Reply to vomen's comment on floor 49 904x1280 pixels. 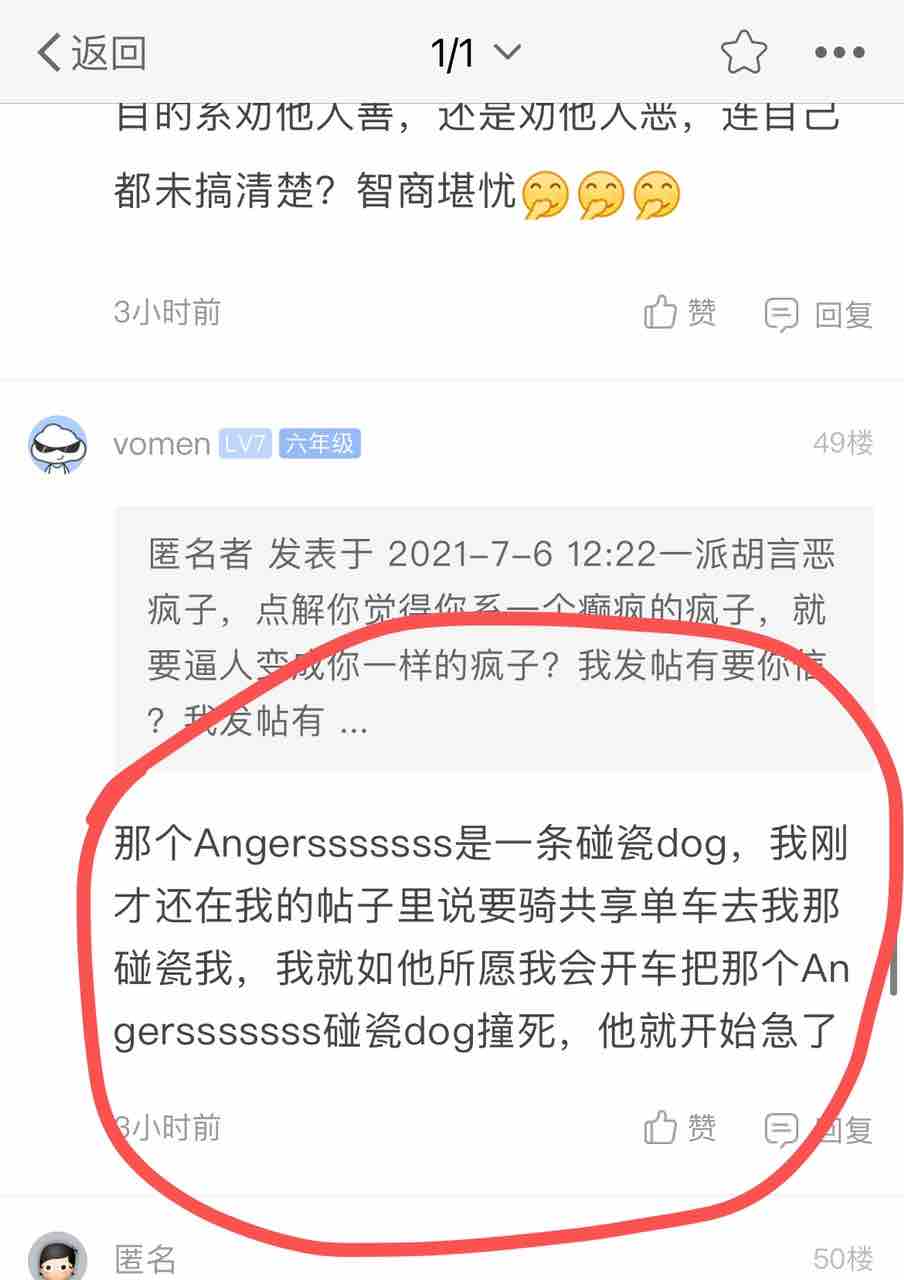818,1130
